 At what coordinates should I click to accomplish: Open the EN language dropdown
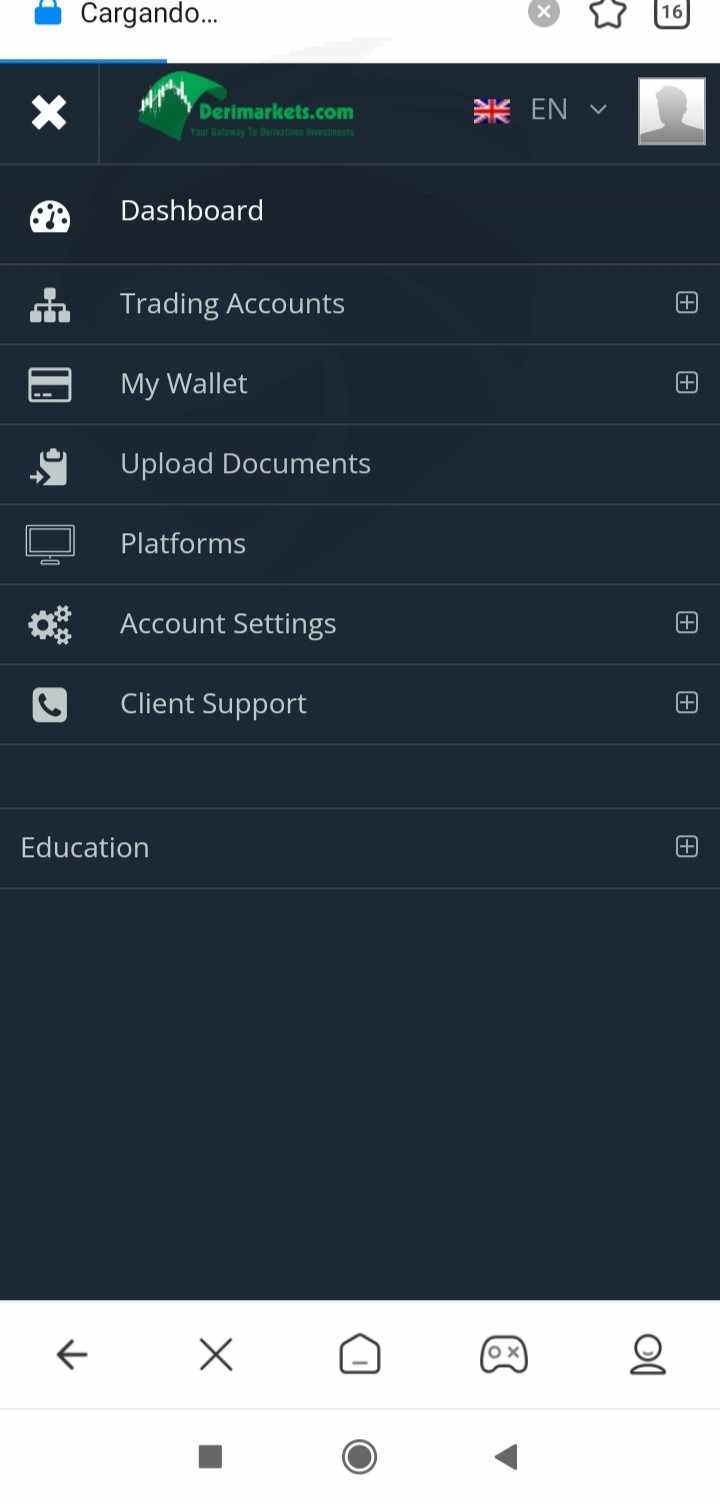pyautogui.click(x=540, y=110)
